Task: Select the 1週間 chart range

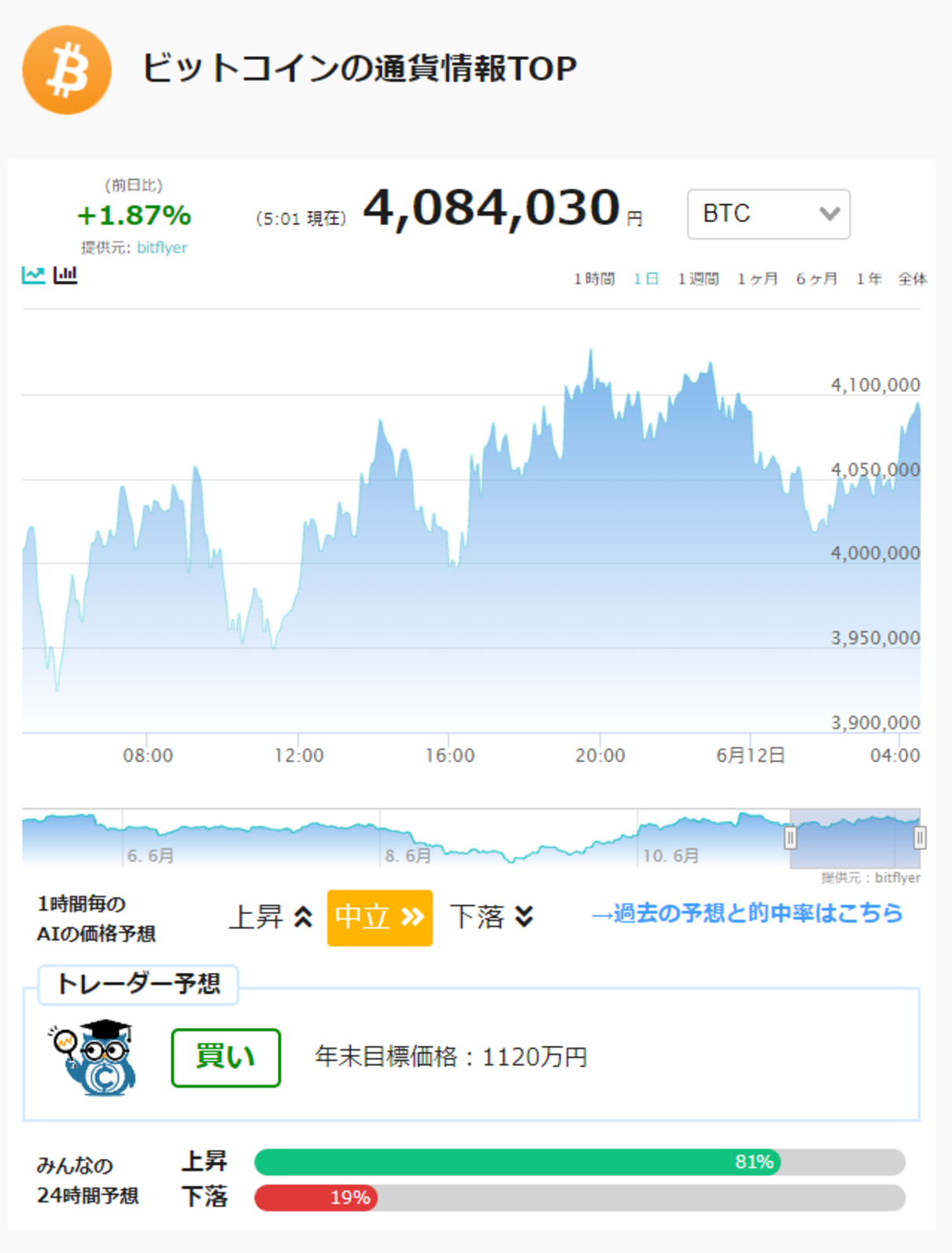Action: 699,279
